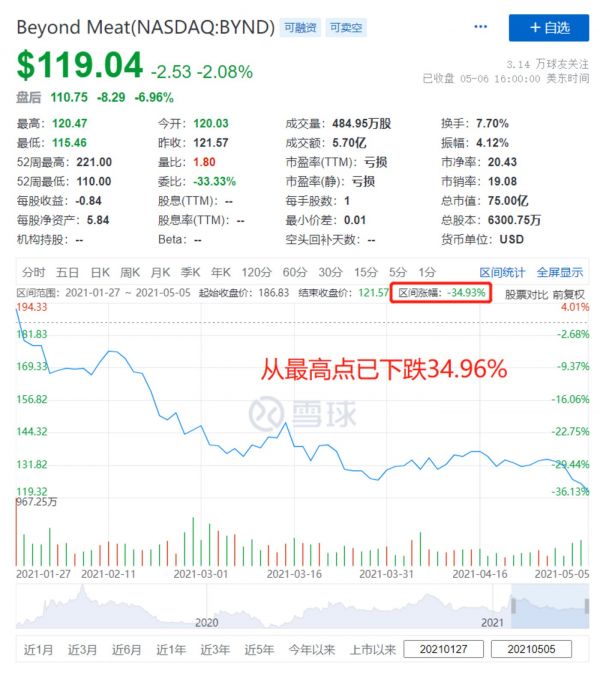The width and height of the screenshot is (600, 673).
Task: Switch chart to 分时 view
Action: tap(33, 272)
